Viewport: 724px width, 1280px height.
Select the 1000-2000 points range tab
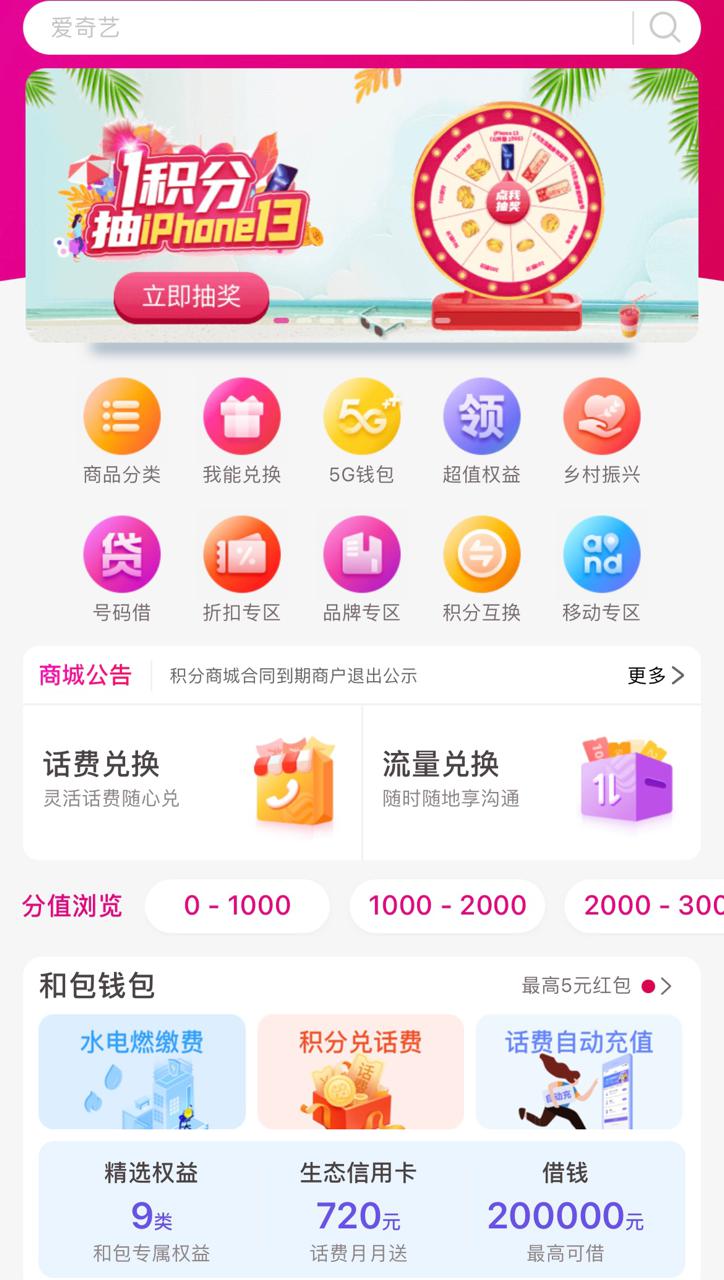click(447, 905)
